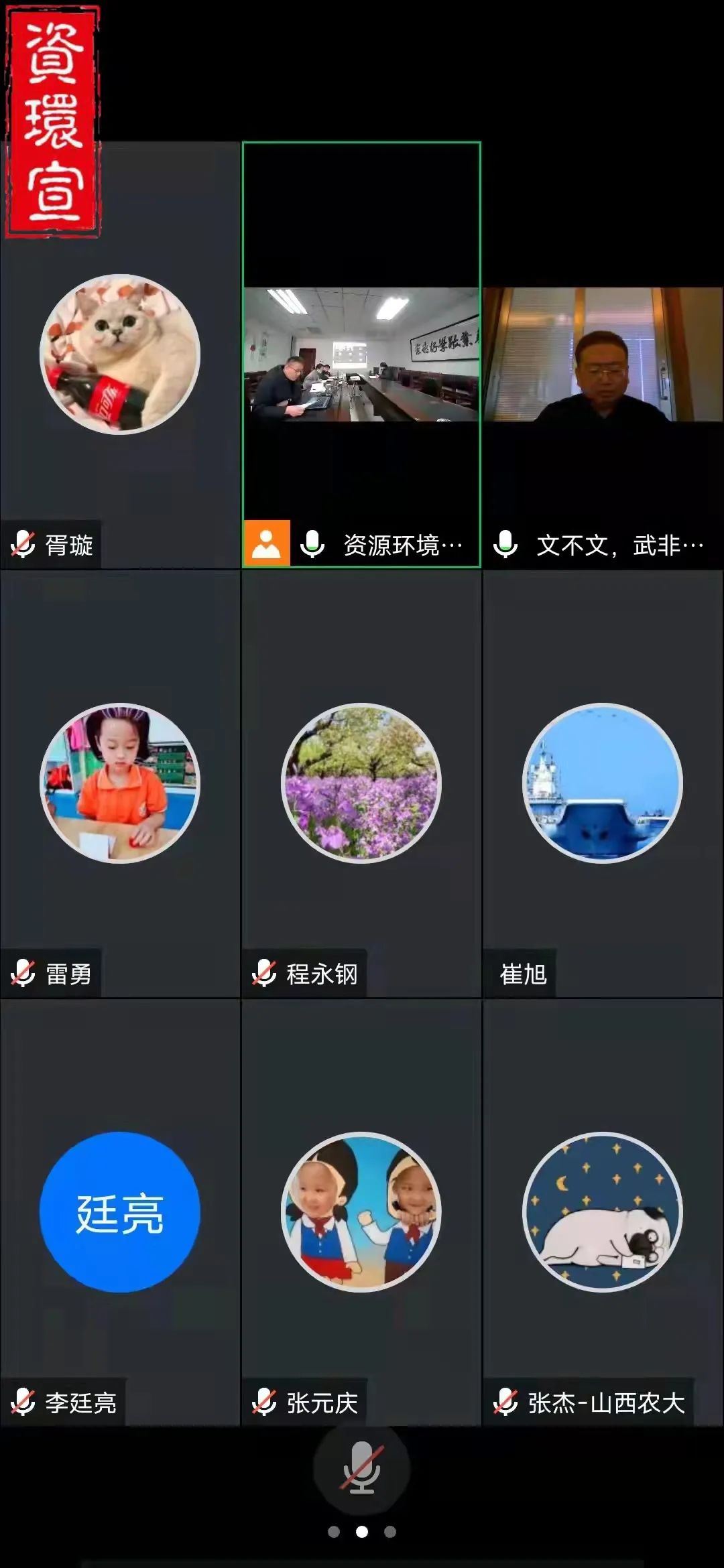Unmute your microphone
The width and height of the screenshot is (724, 1568).
[x=361, y=1469]
